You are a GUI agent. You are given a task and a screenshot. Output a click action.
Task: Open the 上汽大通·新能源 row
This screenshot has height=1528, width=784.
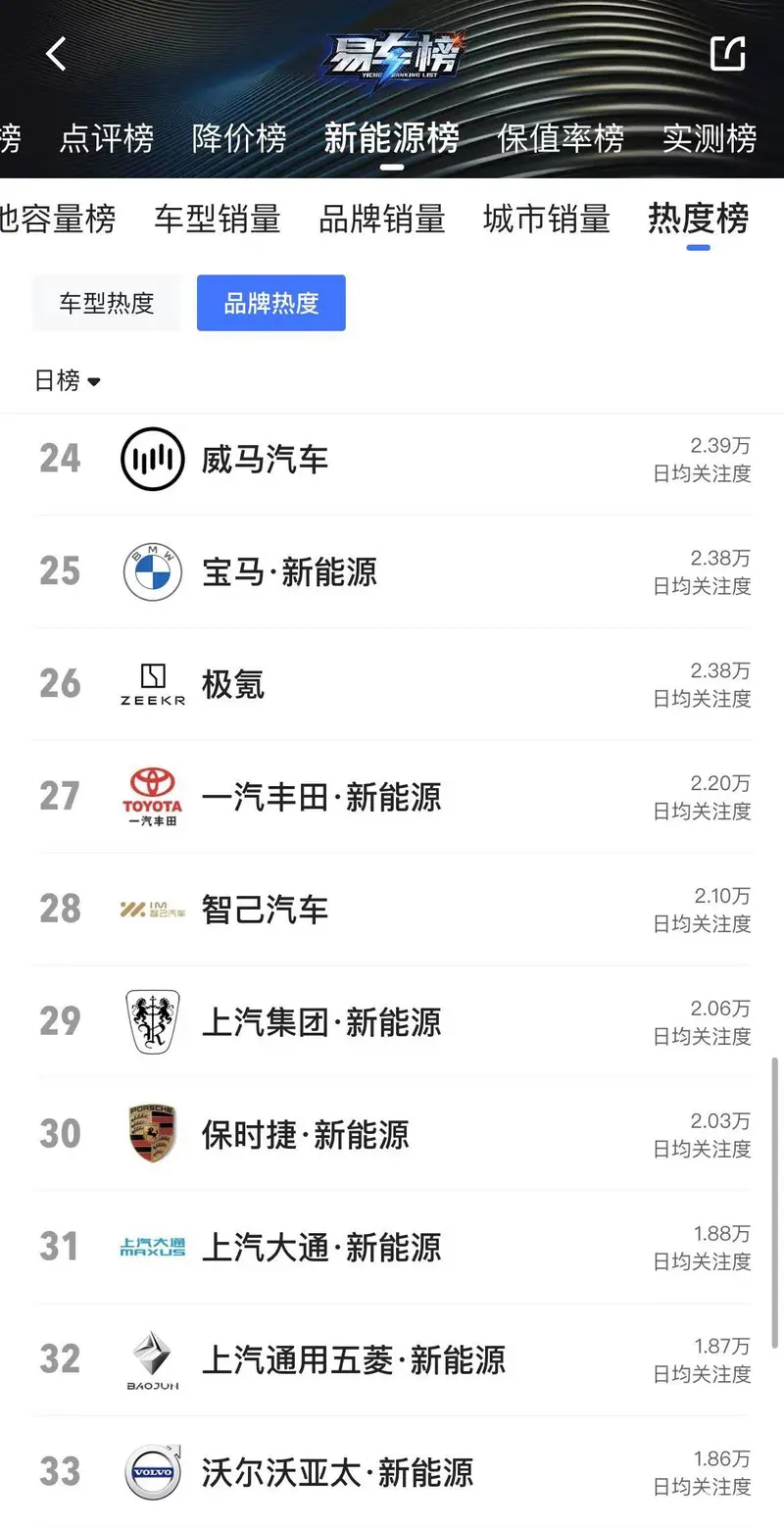tap(321, 1248)
